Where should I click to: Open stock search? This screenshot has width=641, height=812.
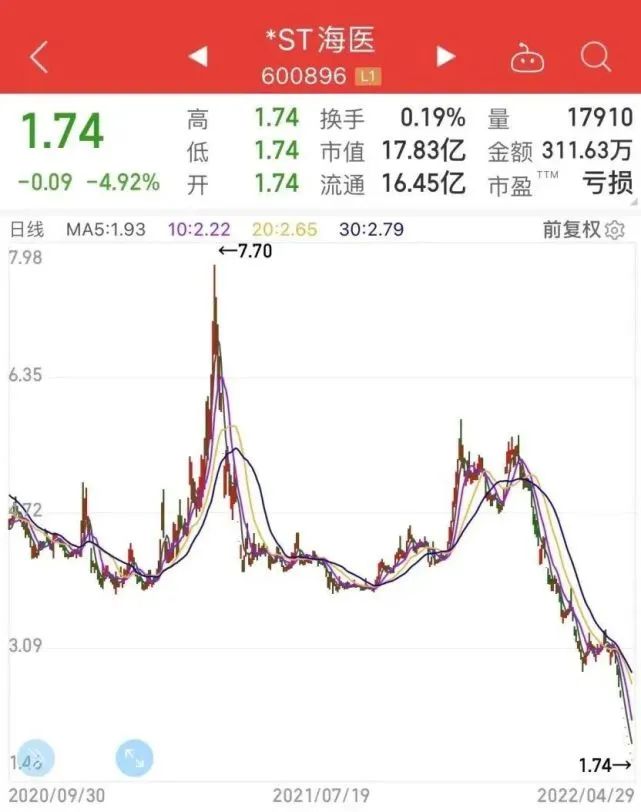595,56
